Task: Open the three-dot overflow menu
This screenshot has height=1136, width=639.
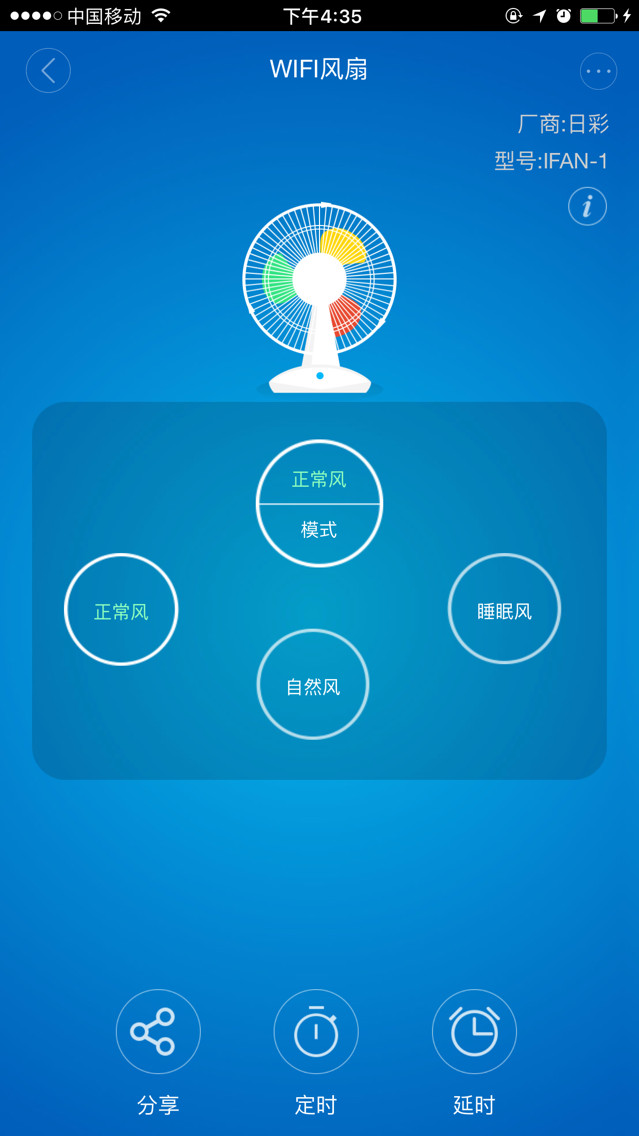Action: [x=599, y=71]
